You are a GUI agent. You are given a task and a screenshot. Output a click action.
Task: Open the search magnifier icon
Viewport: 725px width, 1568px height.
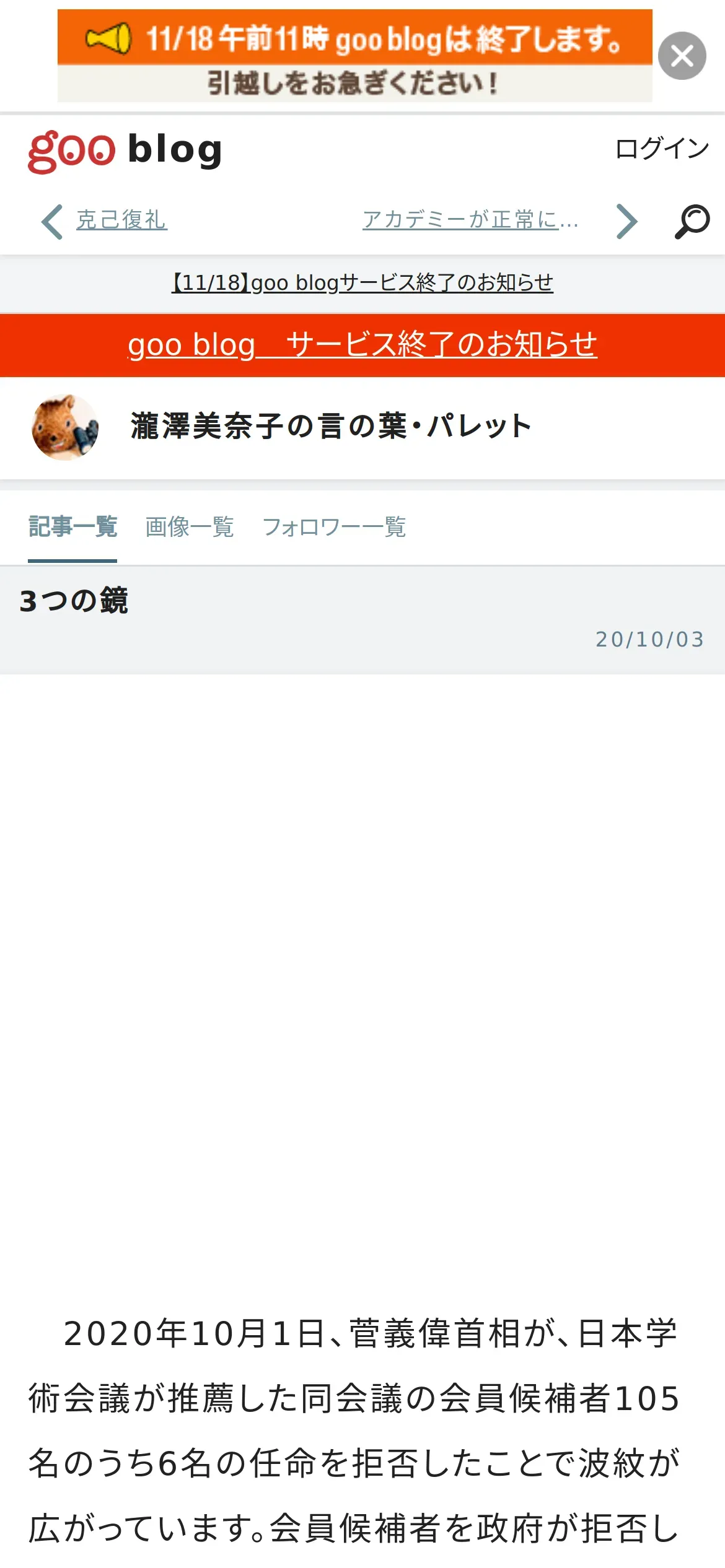[692, 221]
